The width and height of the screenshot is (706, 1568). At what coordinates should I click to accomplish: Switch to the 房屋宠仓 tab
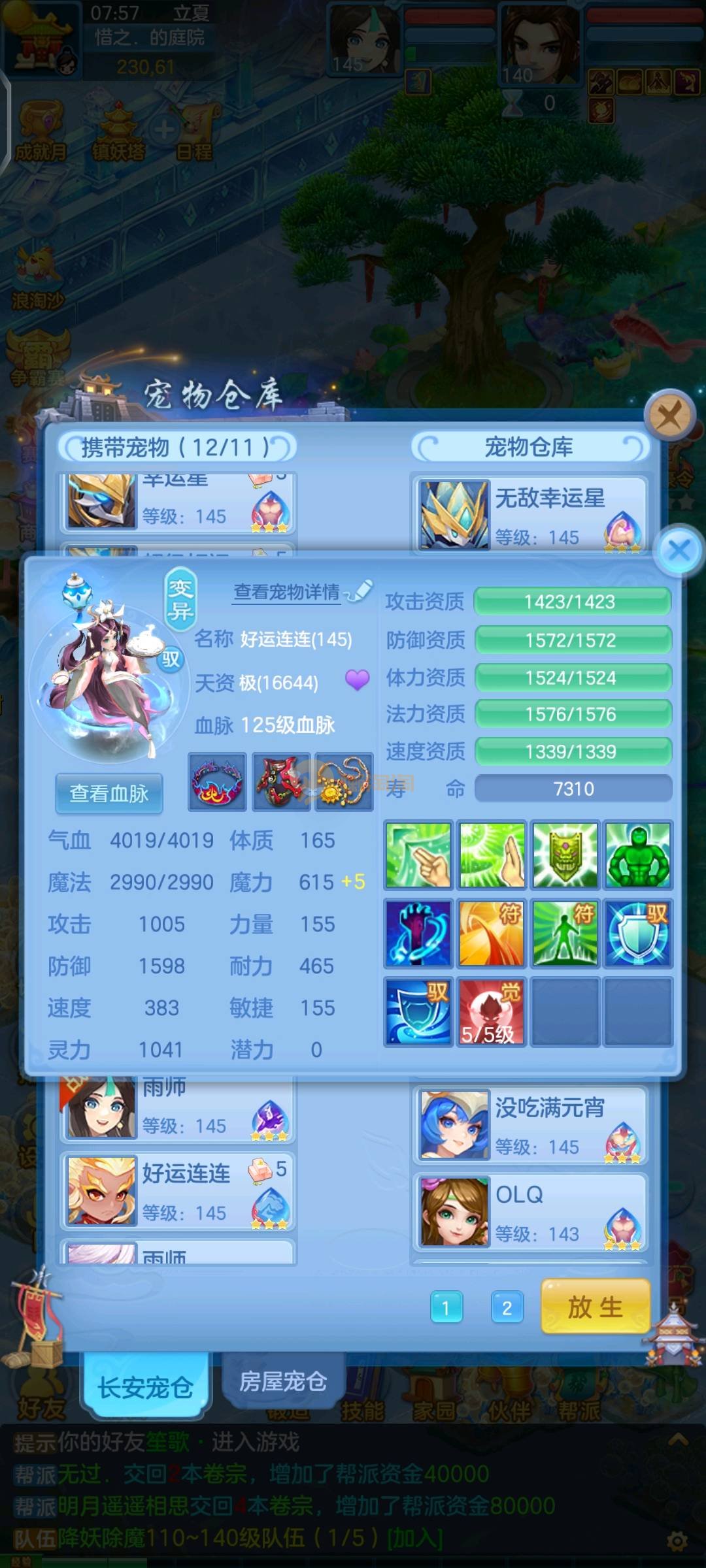click(x=282, y=1381)
